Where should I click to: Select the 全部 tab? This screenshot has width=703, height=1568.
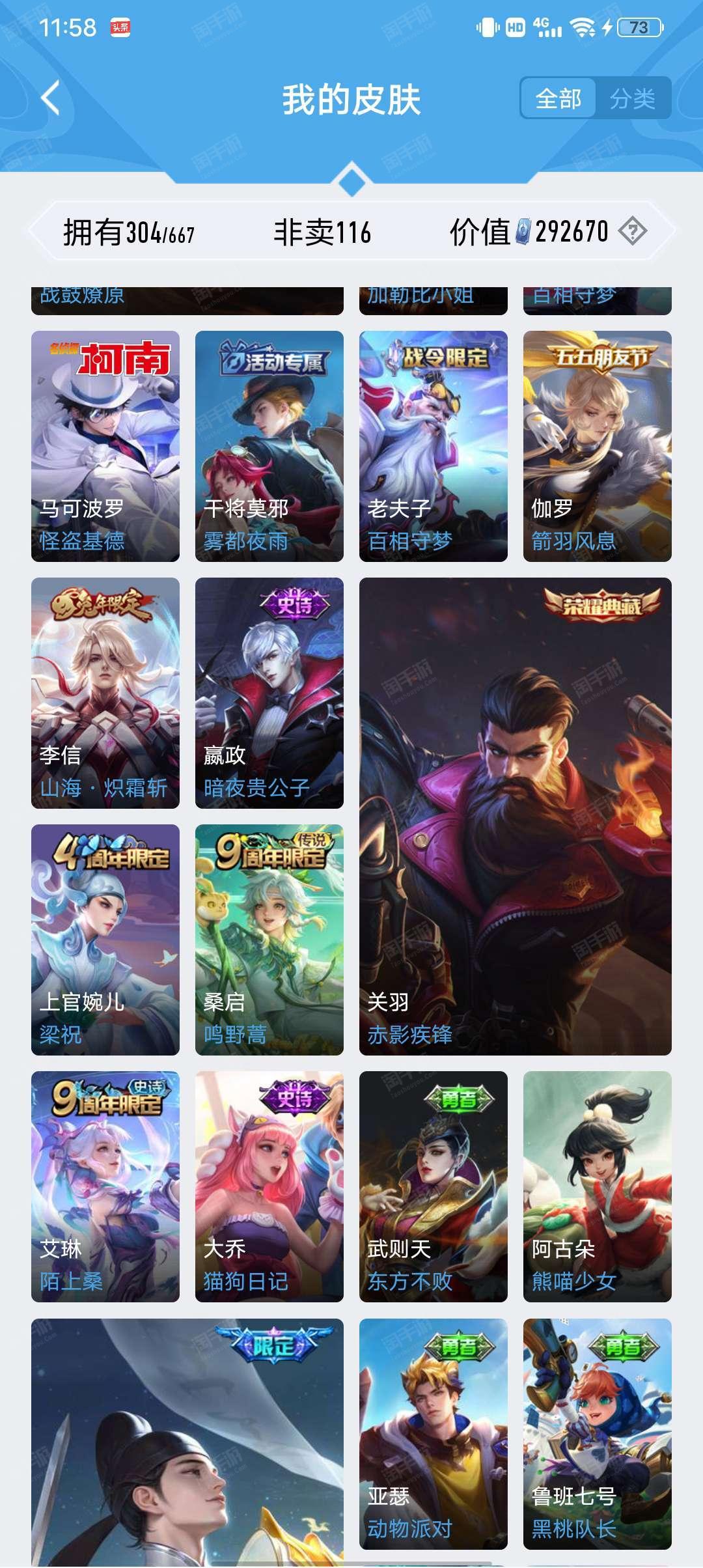point(558,99)
